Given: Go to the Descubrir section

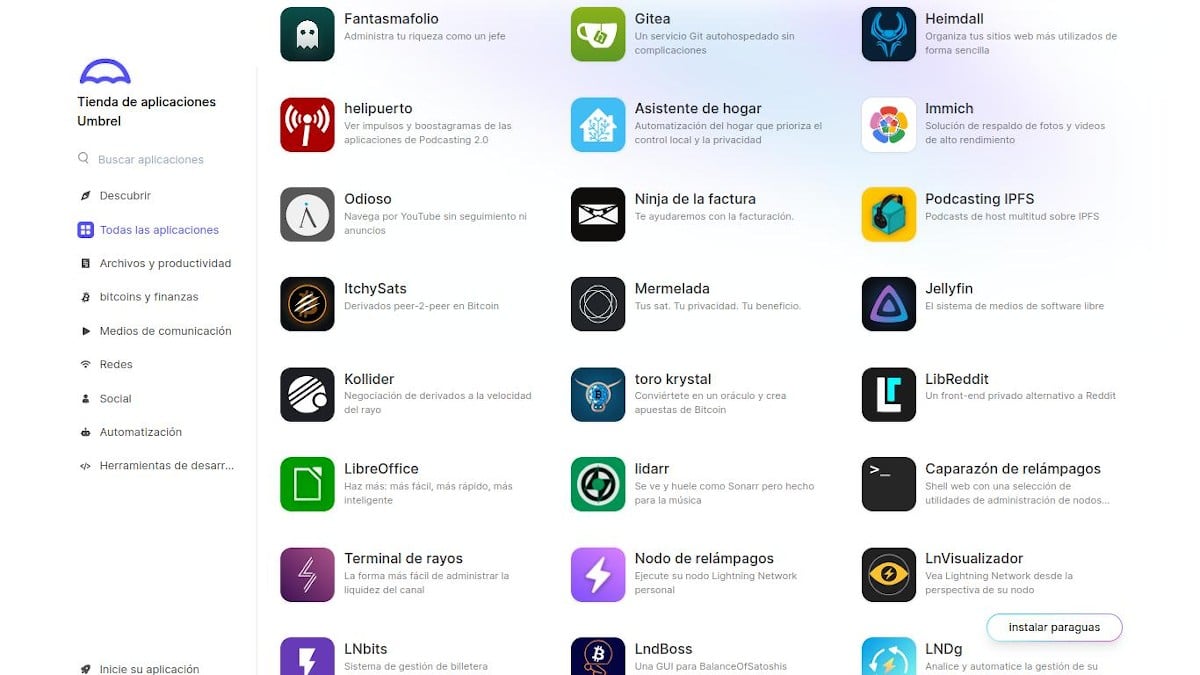Looking at the screenshot, I should tap(125, 196).
